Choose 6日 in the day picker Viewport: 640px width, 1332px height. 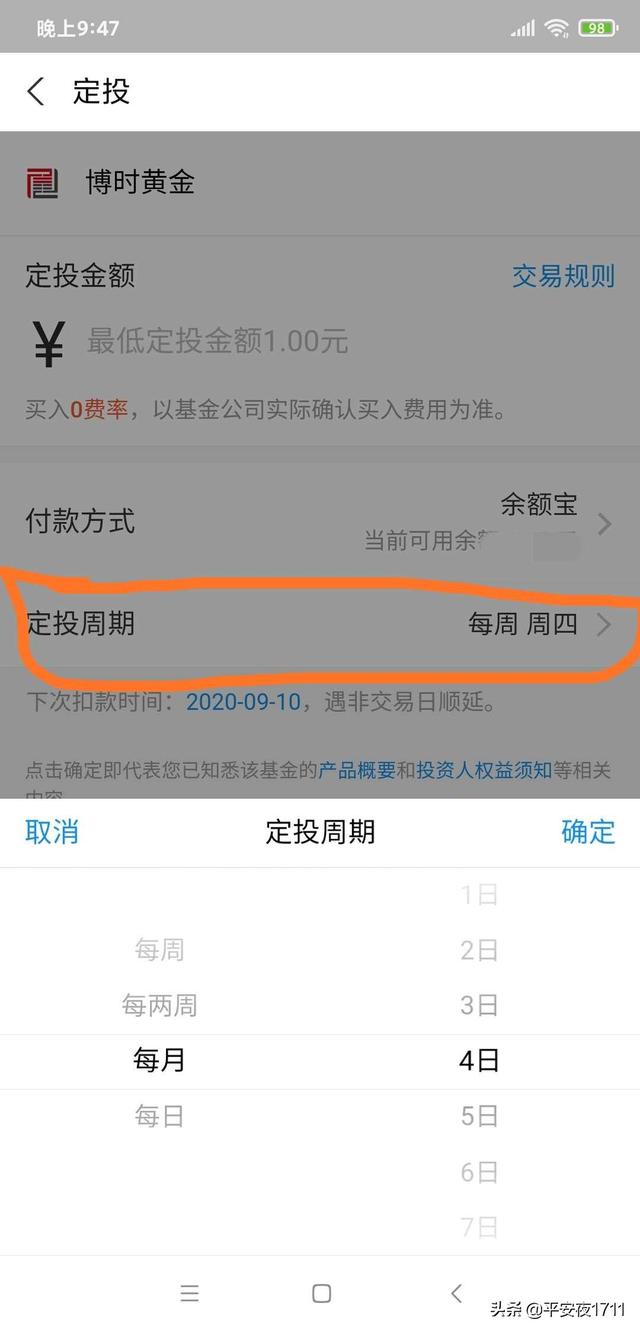click(x=479, y=1172)
